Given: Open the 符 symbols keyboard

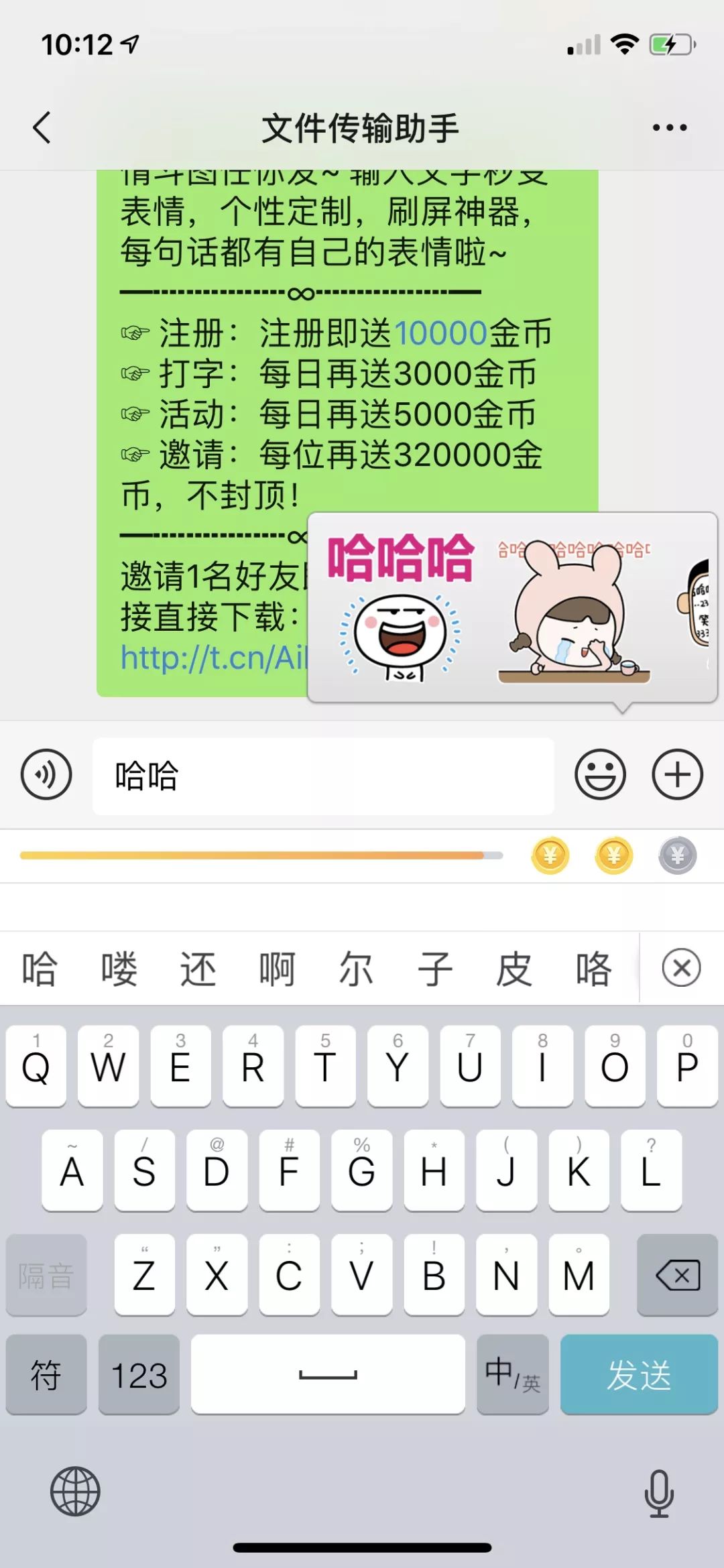Looking at the screenshot, I should [46, 1376].
